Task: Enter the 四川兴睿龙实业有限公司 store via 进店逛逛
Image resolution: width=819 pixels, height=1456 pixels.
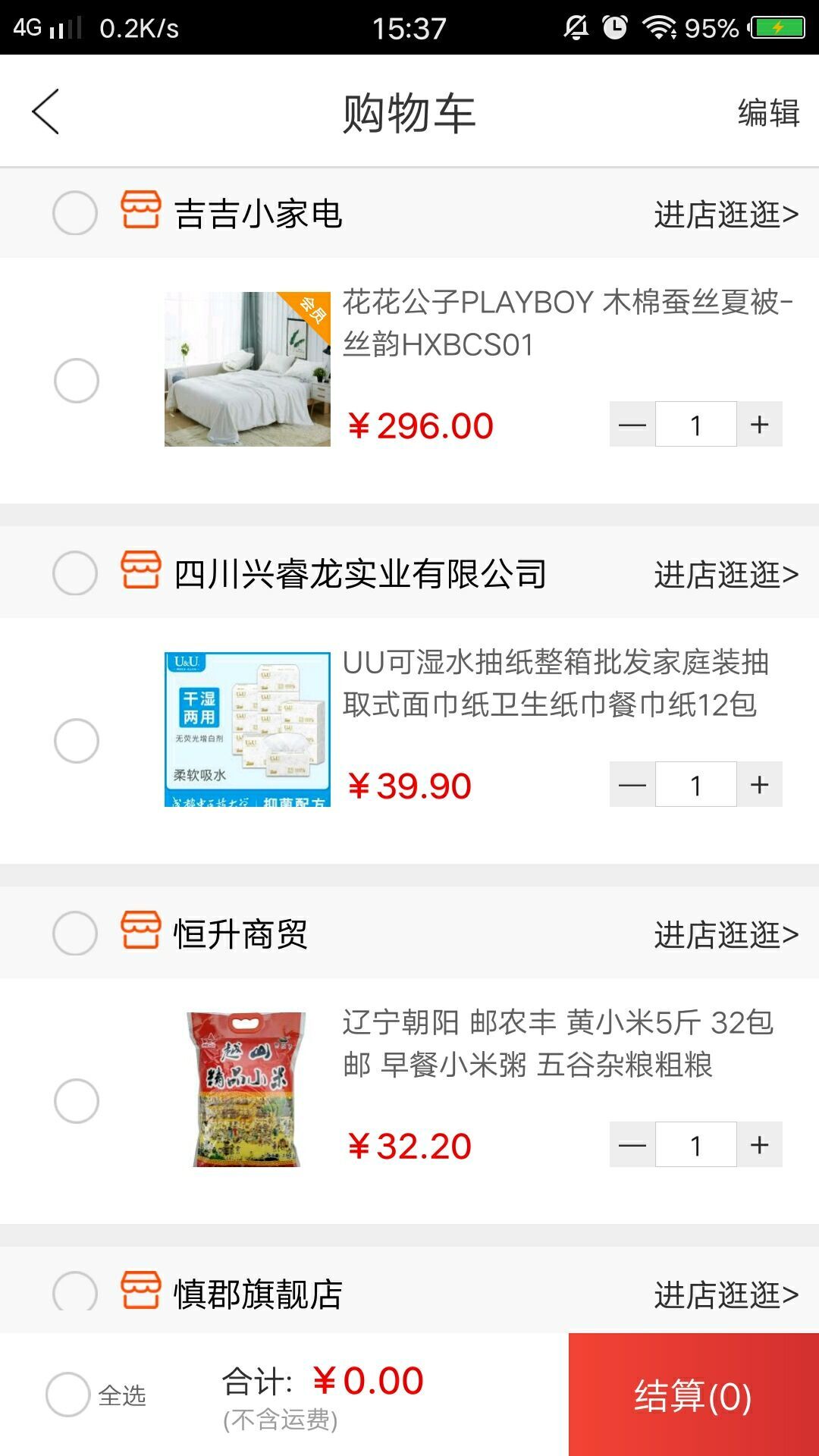Action: (x=726, y=575)
